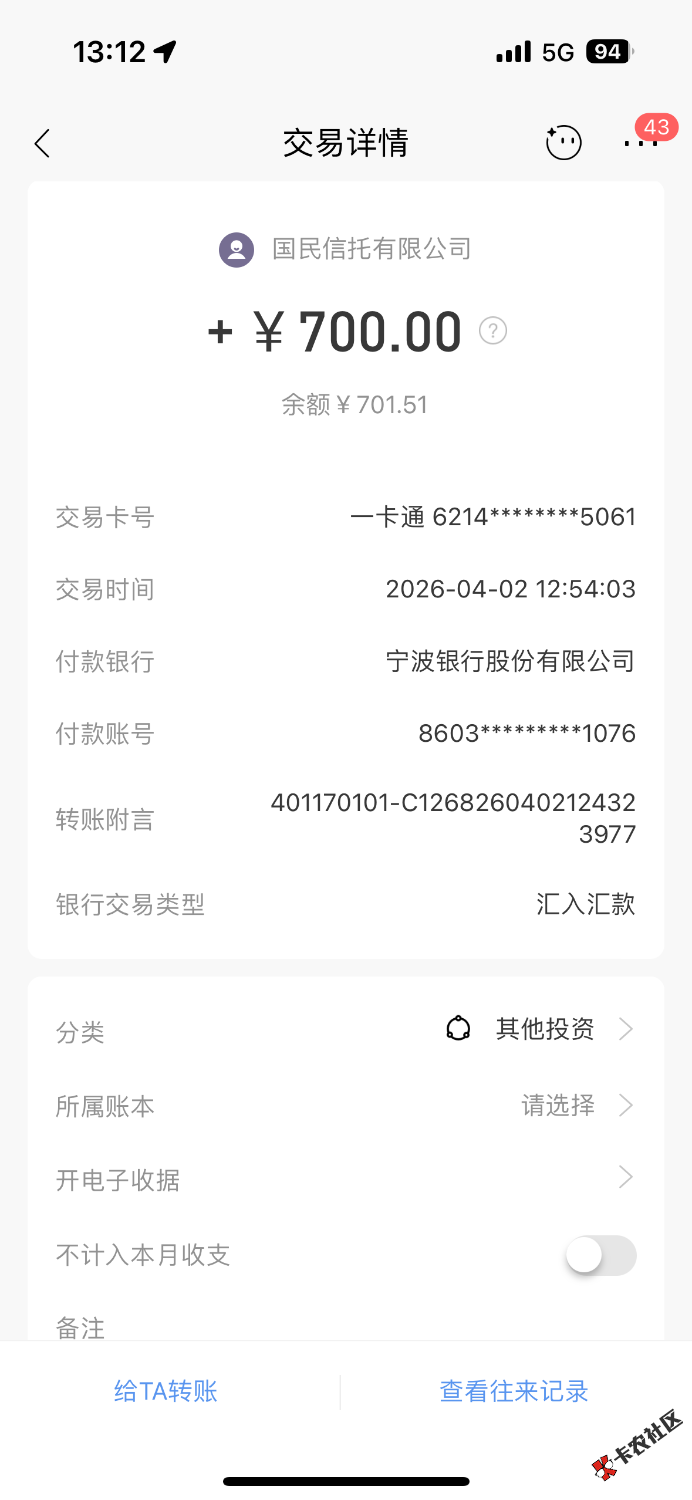692x1500 pixels.
Task: Tap the 备注 remark field
Action: click(x=345, y=1328)
